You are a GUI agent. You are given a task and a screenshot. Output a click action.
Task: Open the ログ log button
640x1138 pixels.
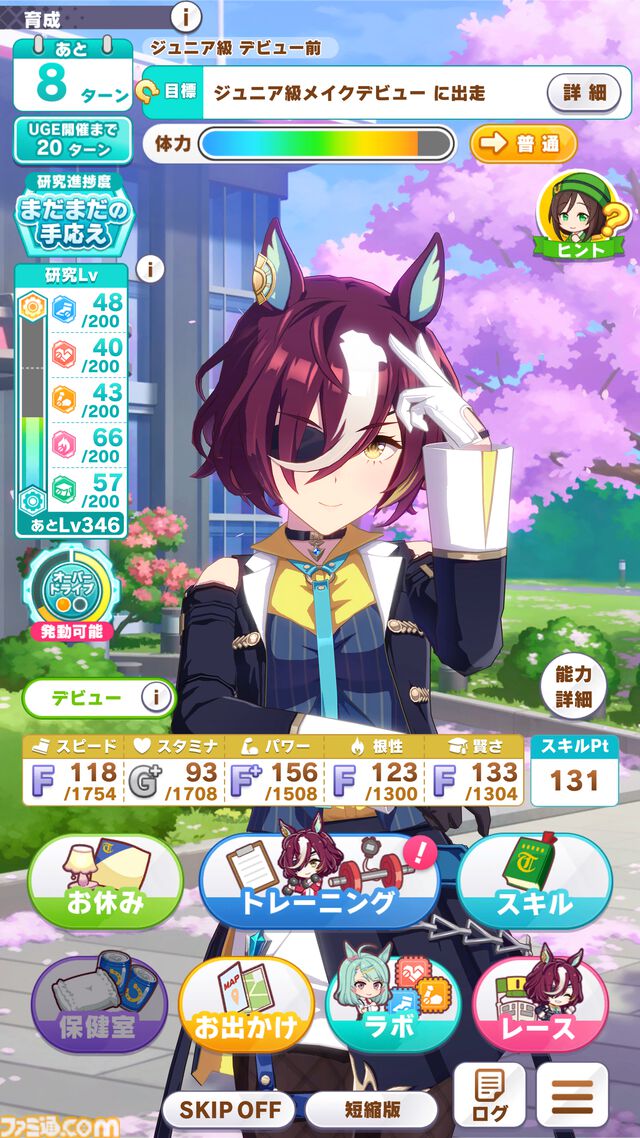(x=488, y=1095)
